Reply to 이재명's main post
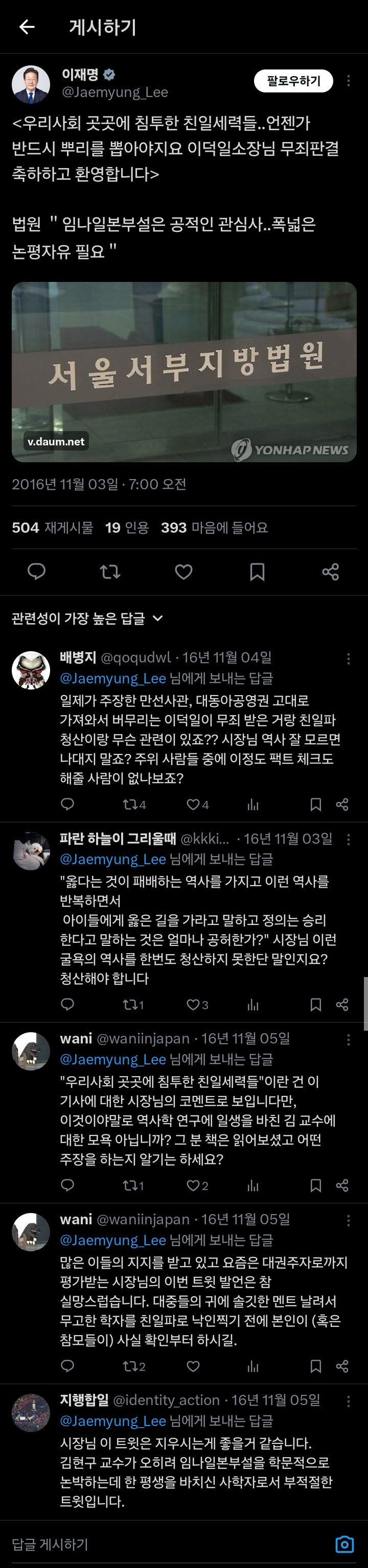Image resolution: width=368 pixels, height=1568 pixels. click(x=37, y=572)
